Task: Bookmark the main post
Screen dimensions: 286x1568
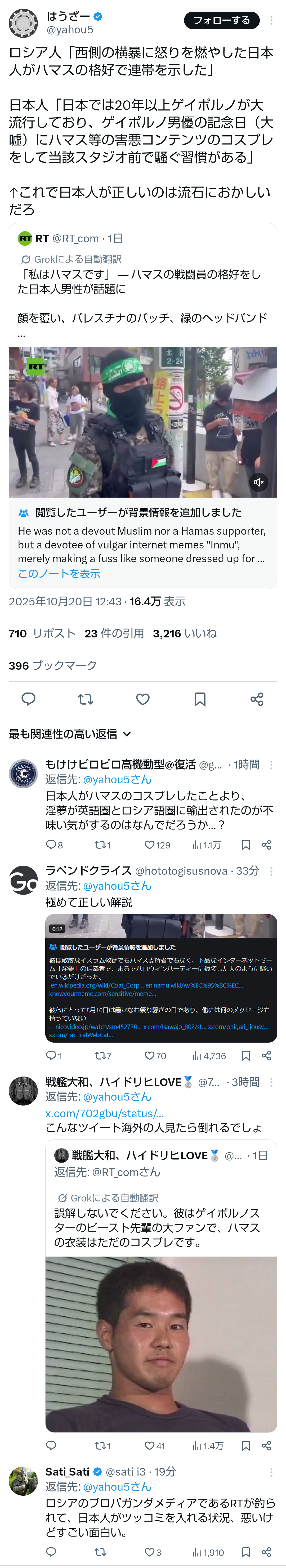Action: (200, 699)
